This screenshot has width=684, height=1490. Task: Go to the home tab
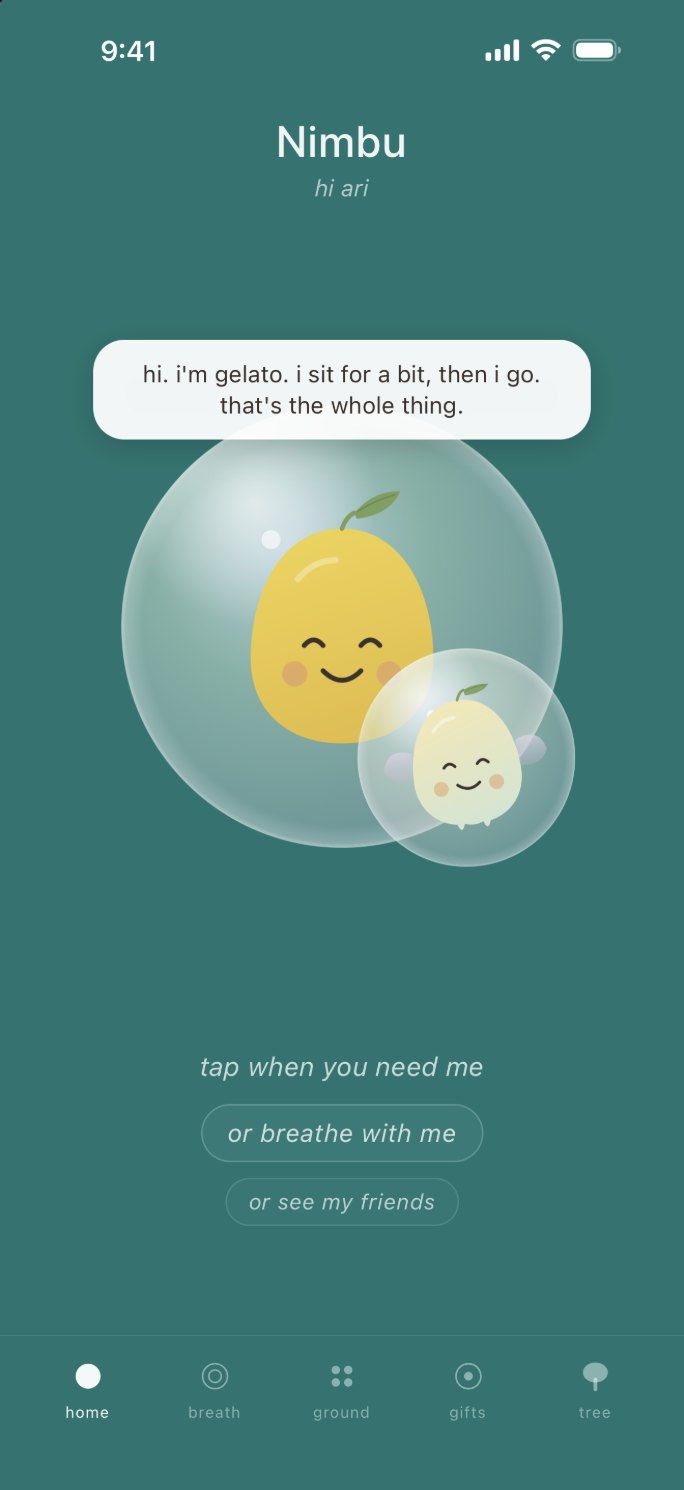click(87, 1391)
